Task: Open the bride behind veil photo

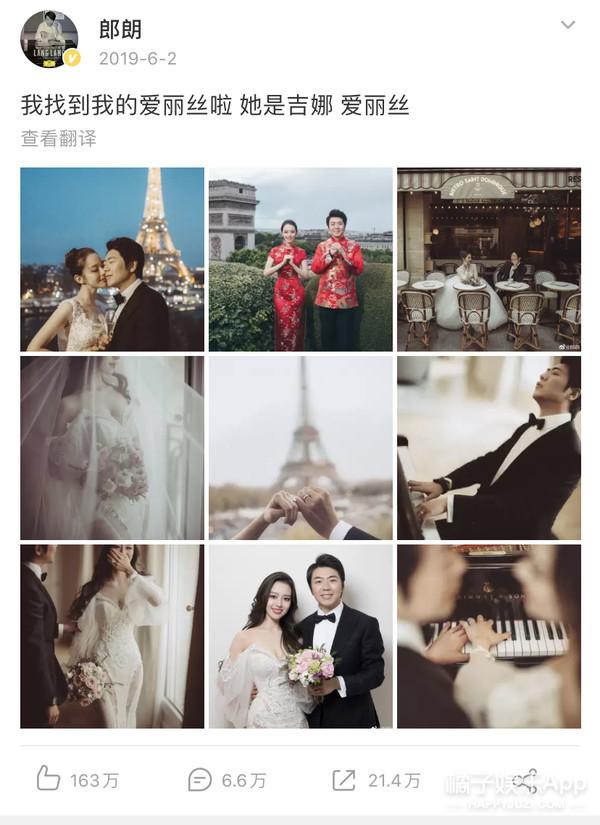Action: [112, 447]
